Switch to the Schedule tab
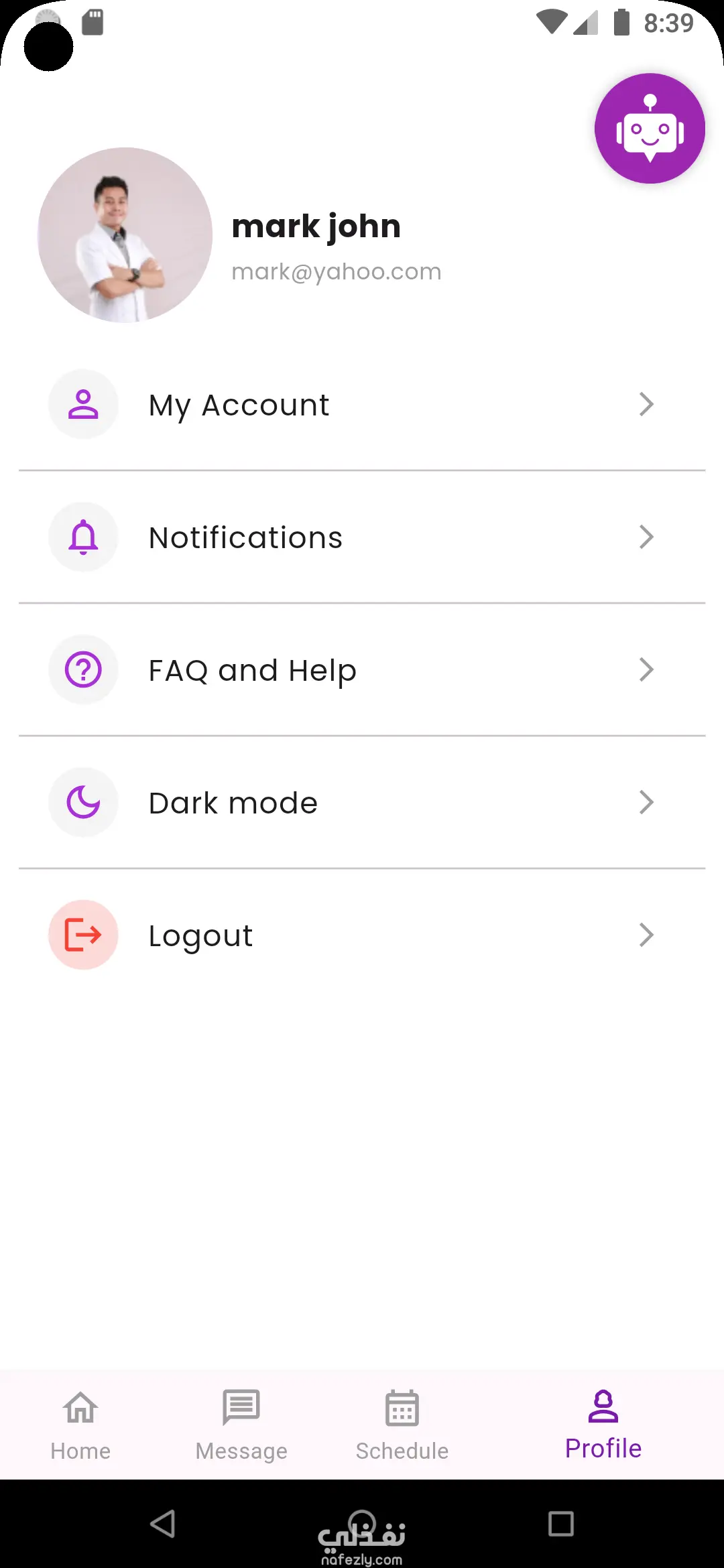This screenshot has height=1568, width=724. [402, 1425]
